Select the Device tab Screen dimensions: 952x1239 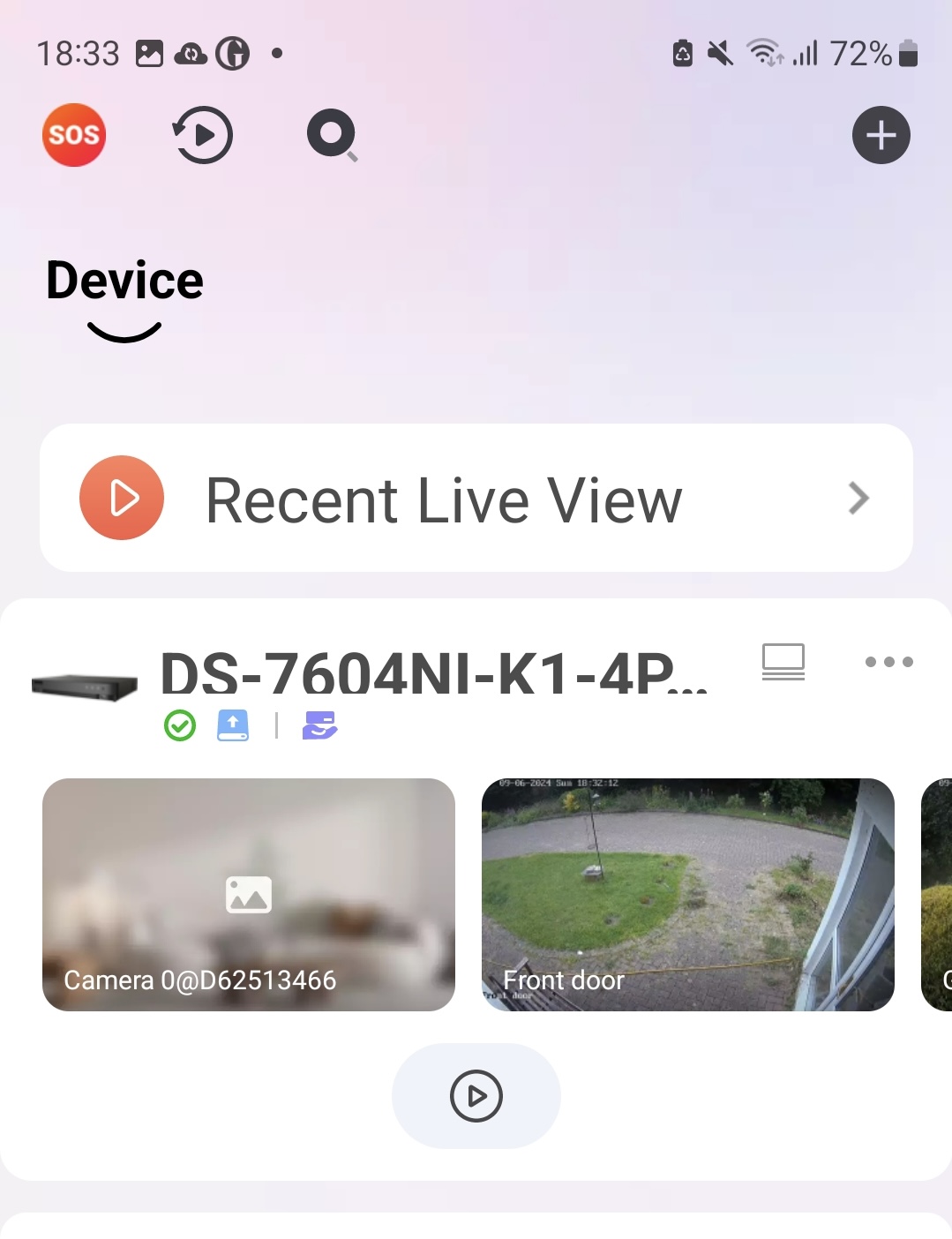click(x=124, y=282)
